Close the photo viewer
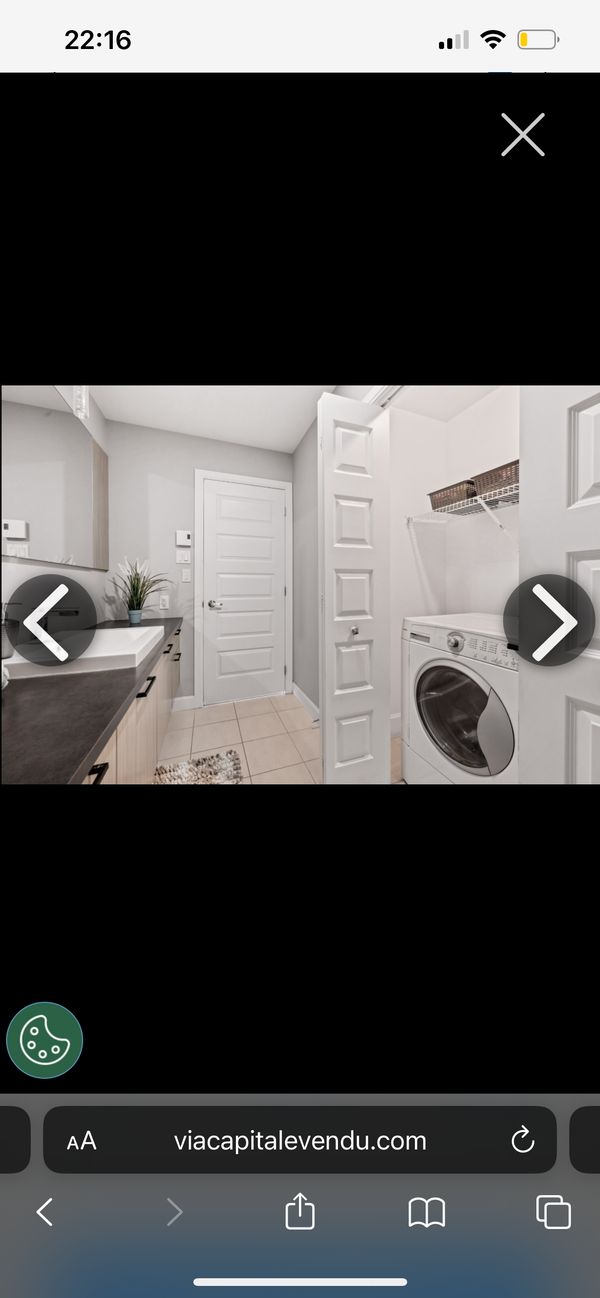600x1298 pixels. (x=523, y=135)
